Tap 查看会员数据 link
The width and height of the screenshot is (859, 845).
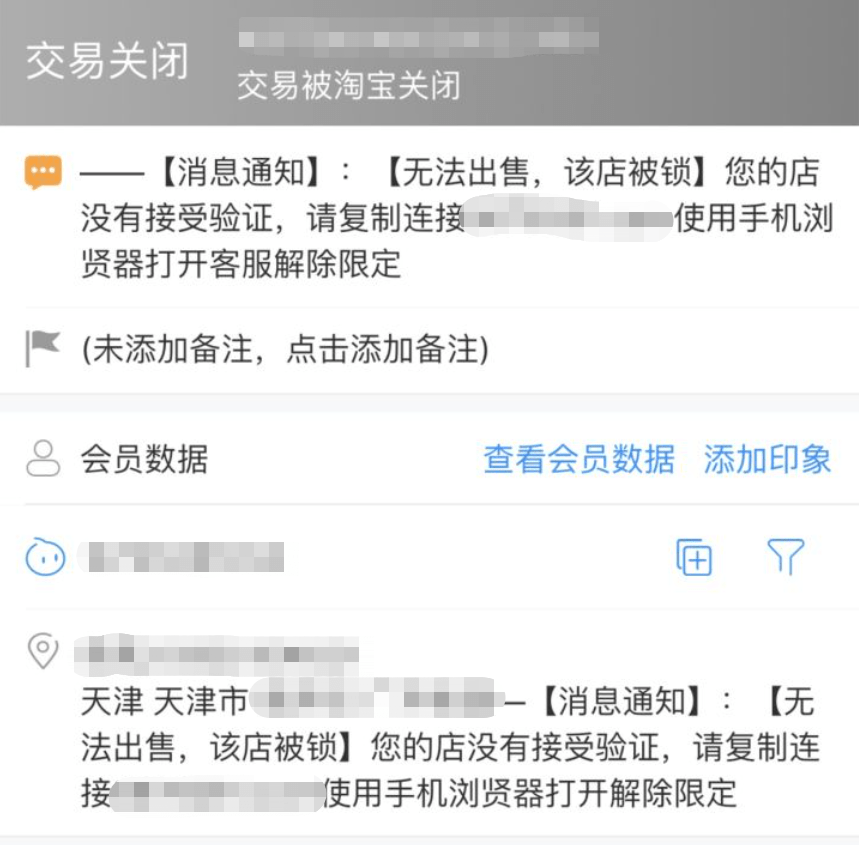pos(579,459)
